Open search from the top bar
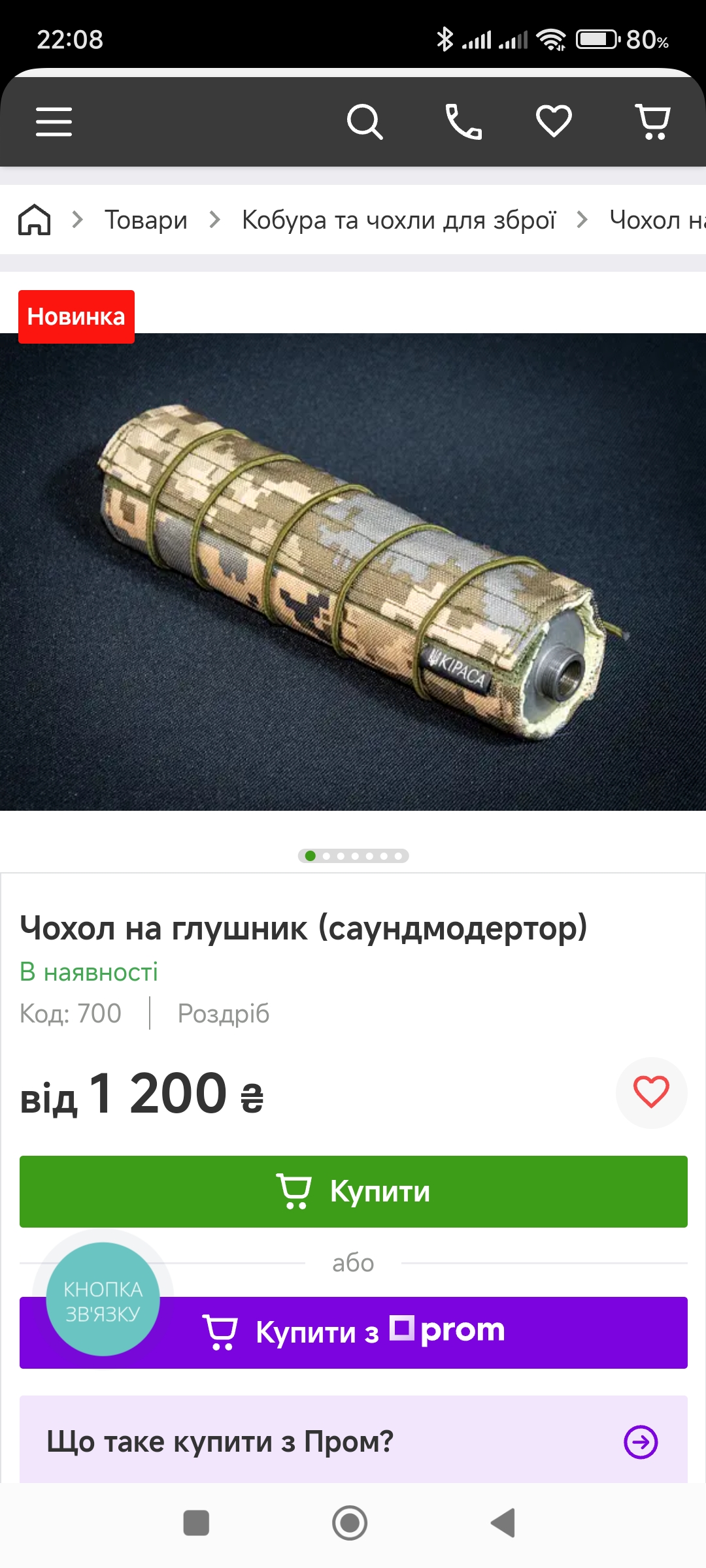The image size is (706, 1568). coord(365,122)
